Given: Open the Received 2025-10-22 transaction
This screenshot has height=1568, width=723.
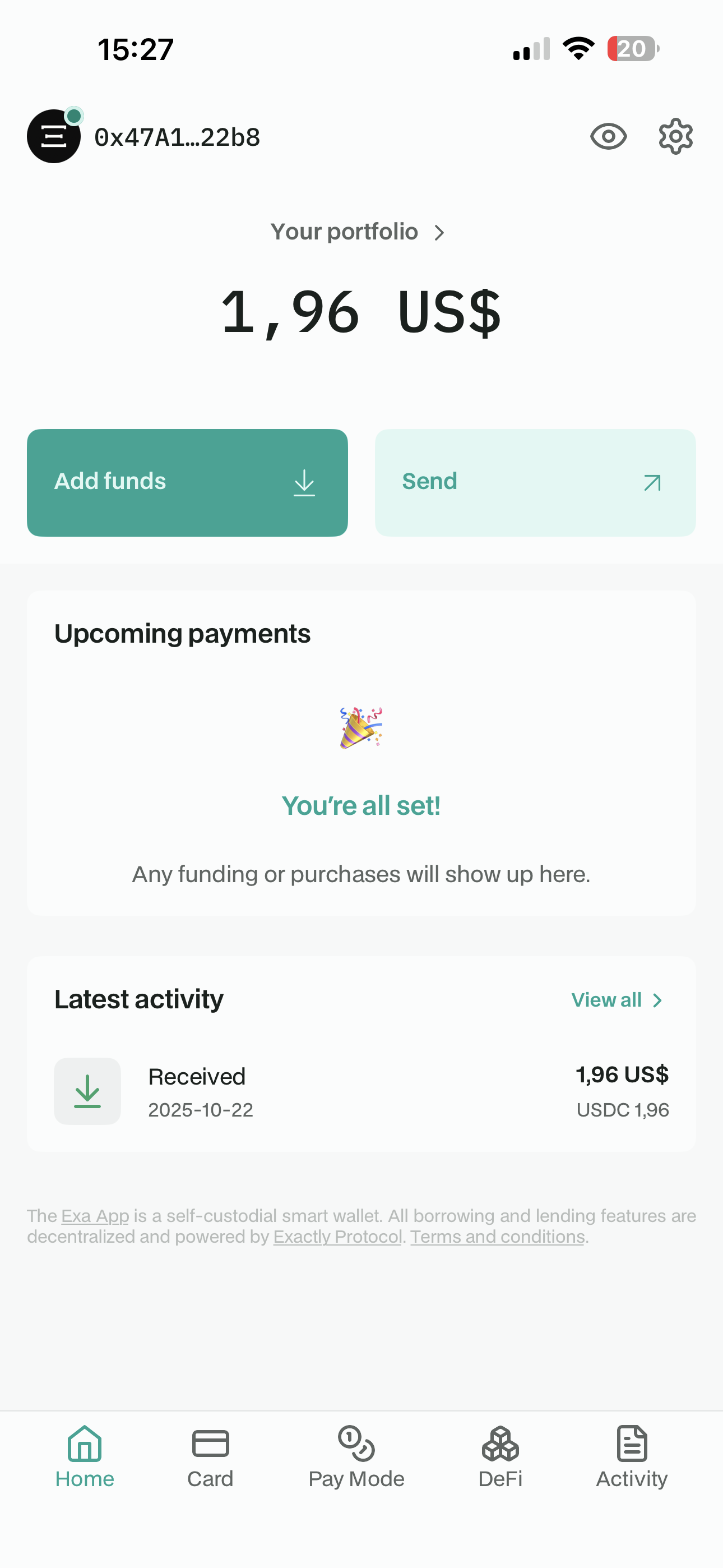Looking at the screenshot, I should (361, 1091).
